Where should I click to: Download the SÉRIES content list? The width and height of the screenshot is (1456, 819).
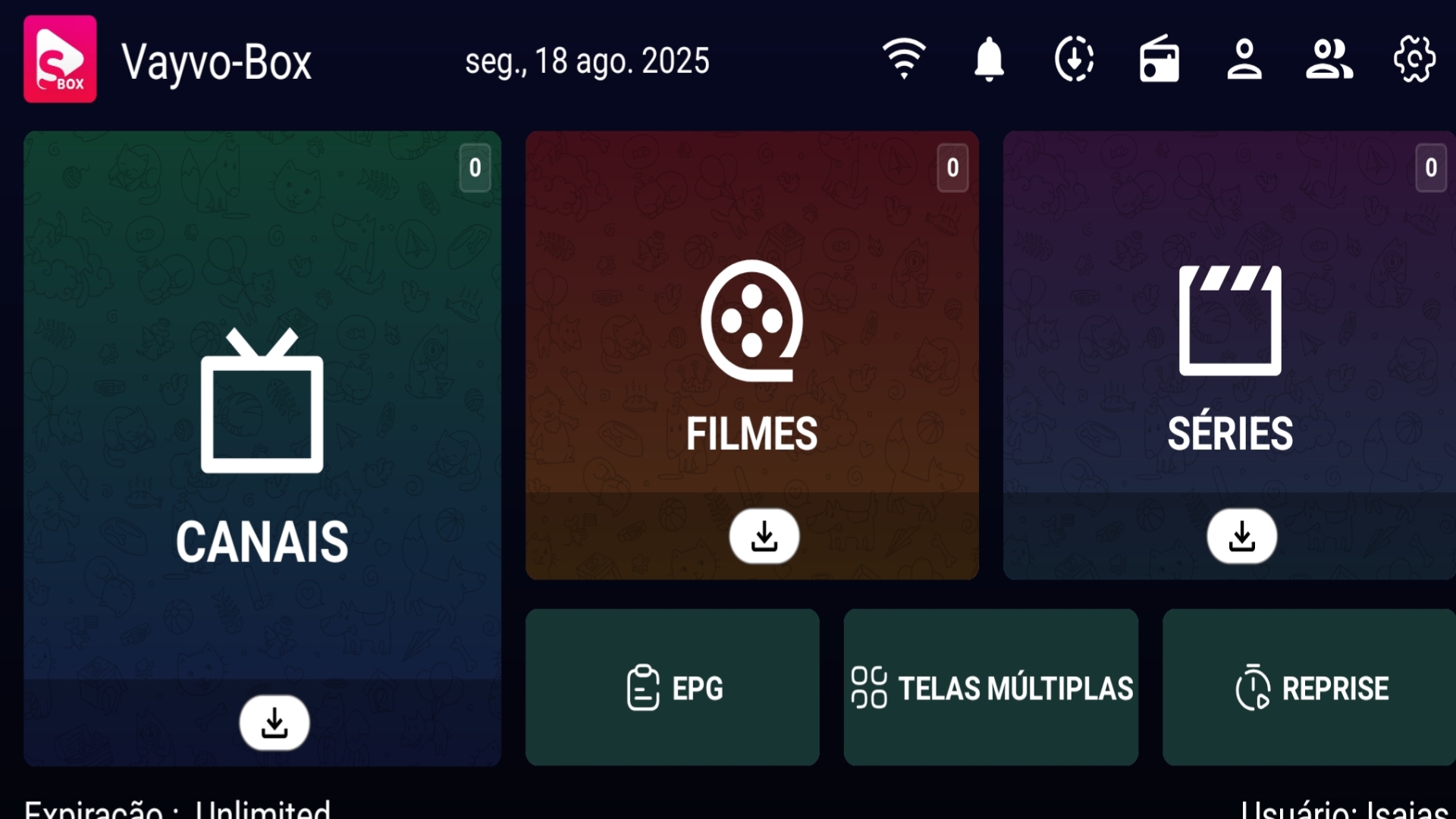[x=1241, y=536]
